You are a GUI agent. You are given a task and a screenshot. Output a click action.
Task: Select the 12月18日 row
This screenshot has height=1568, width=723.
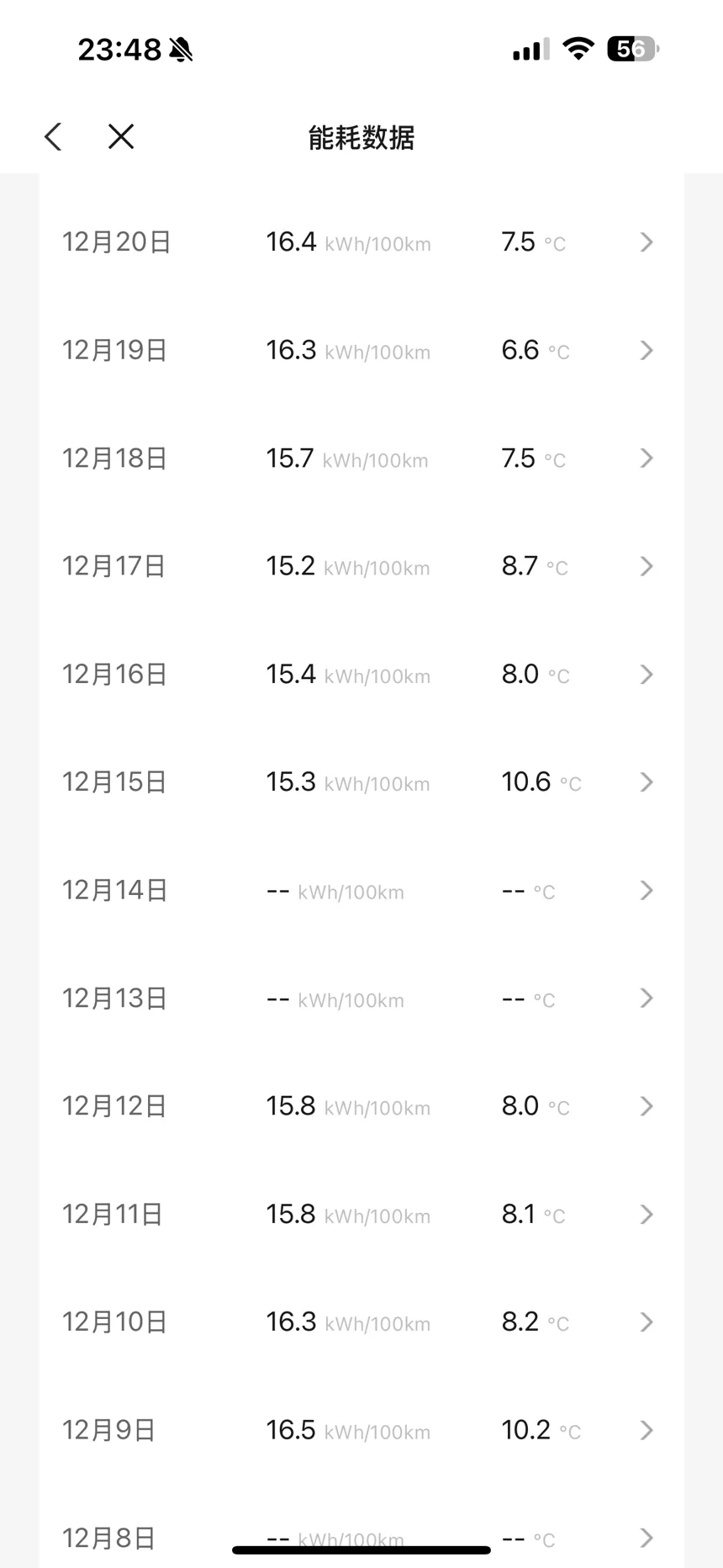tap(361, 458)
